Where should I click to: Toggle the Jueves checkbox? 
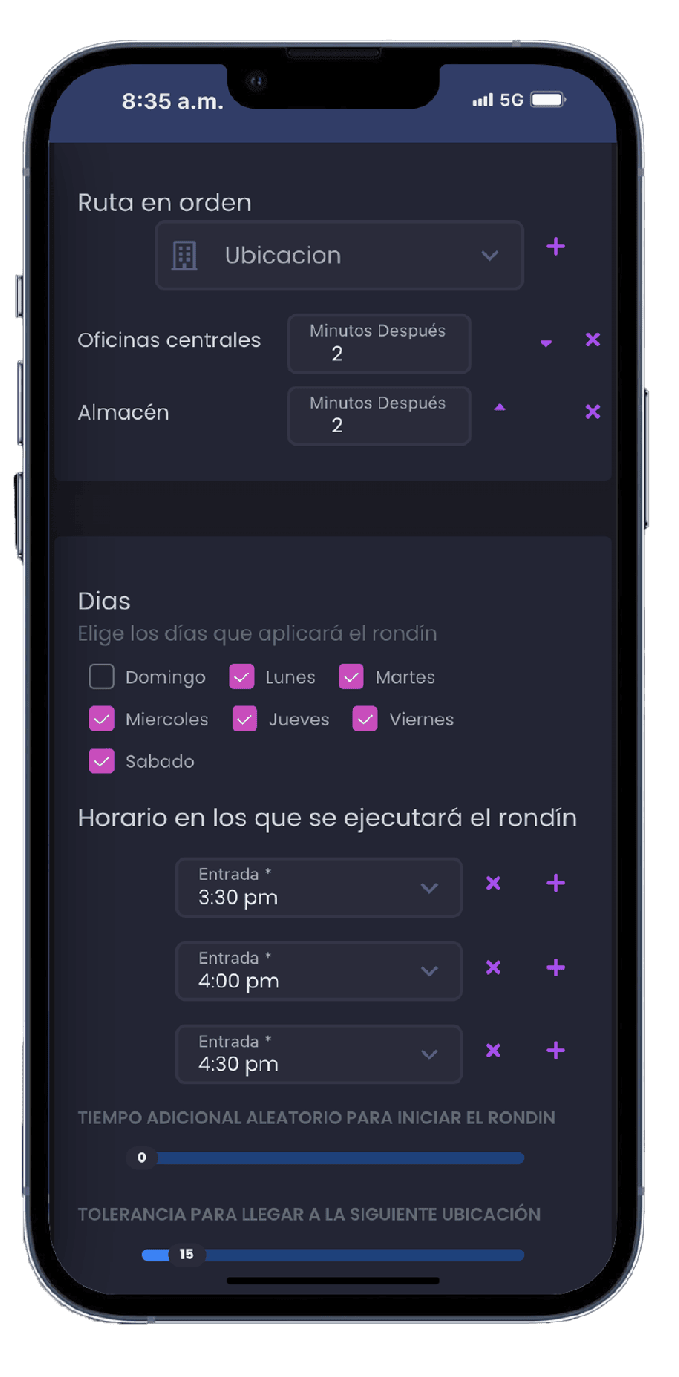coord(245,719)
